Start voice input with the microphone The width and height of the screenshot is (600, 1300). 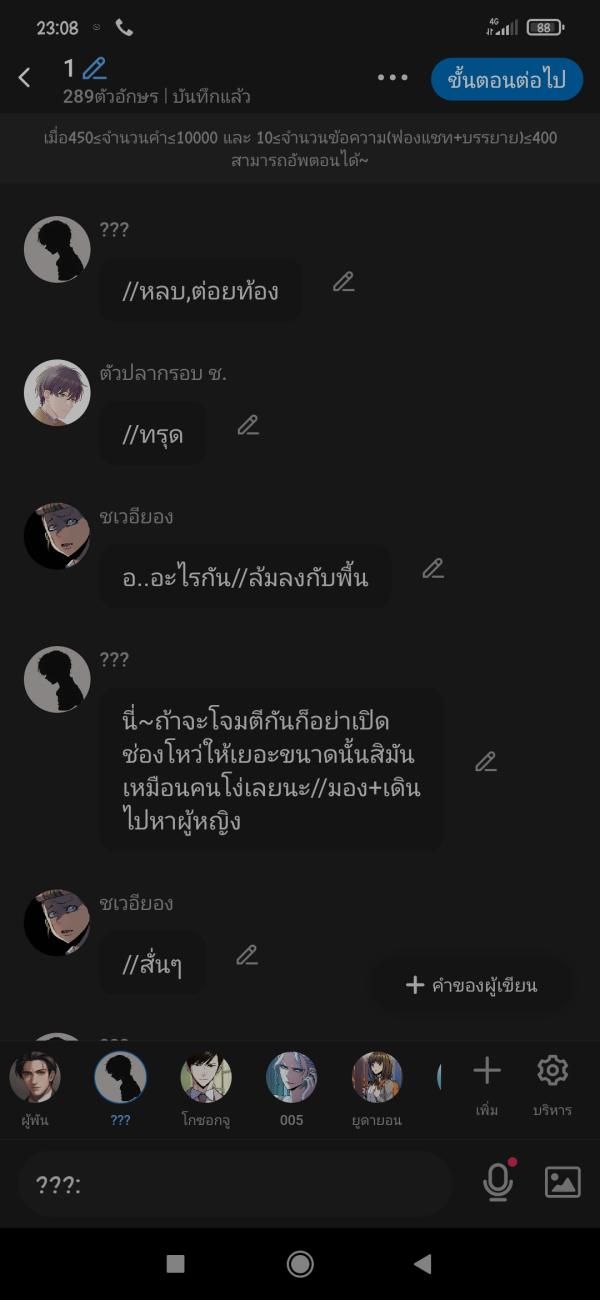pos(497,1182)
